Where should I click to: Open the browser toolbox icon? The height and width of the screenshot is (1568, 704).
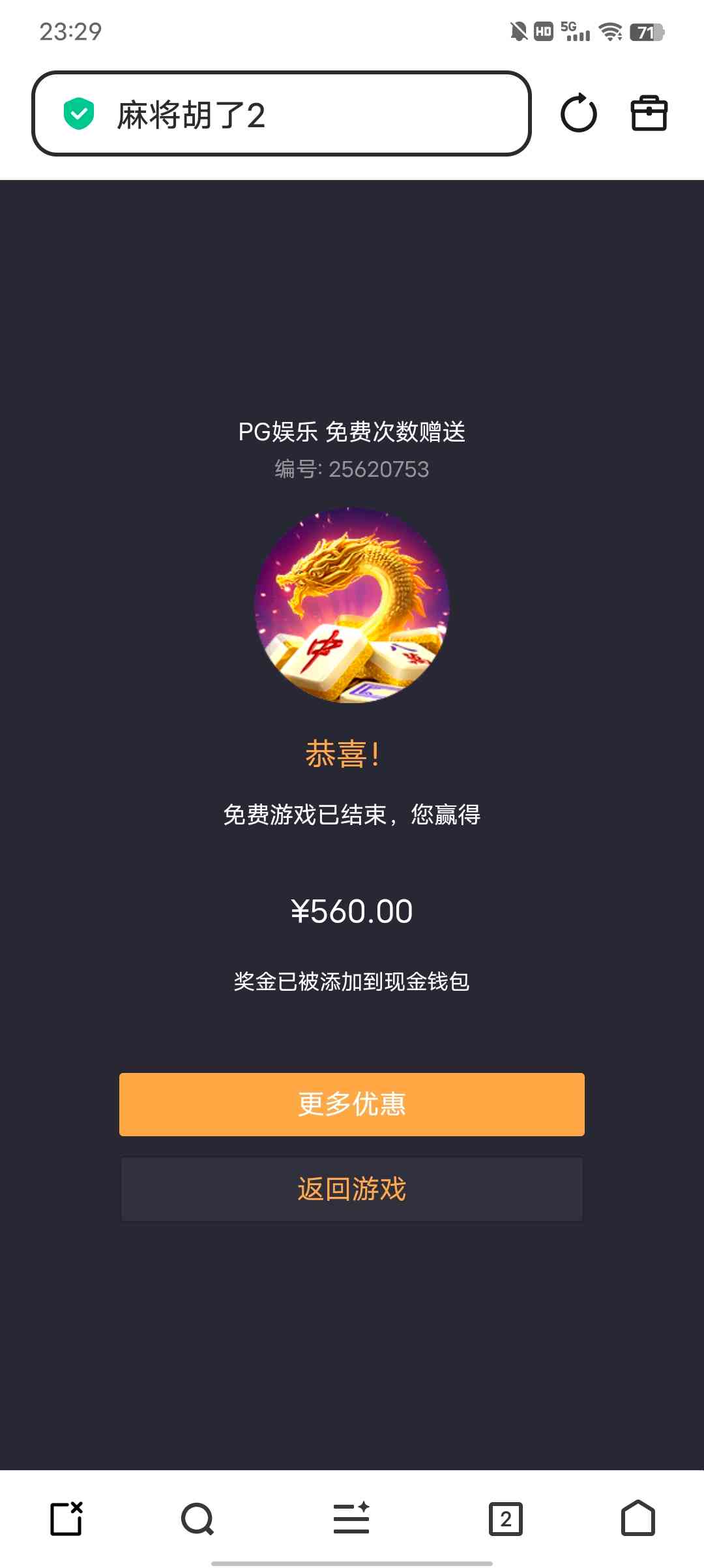coord(649,114)
